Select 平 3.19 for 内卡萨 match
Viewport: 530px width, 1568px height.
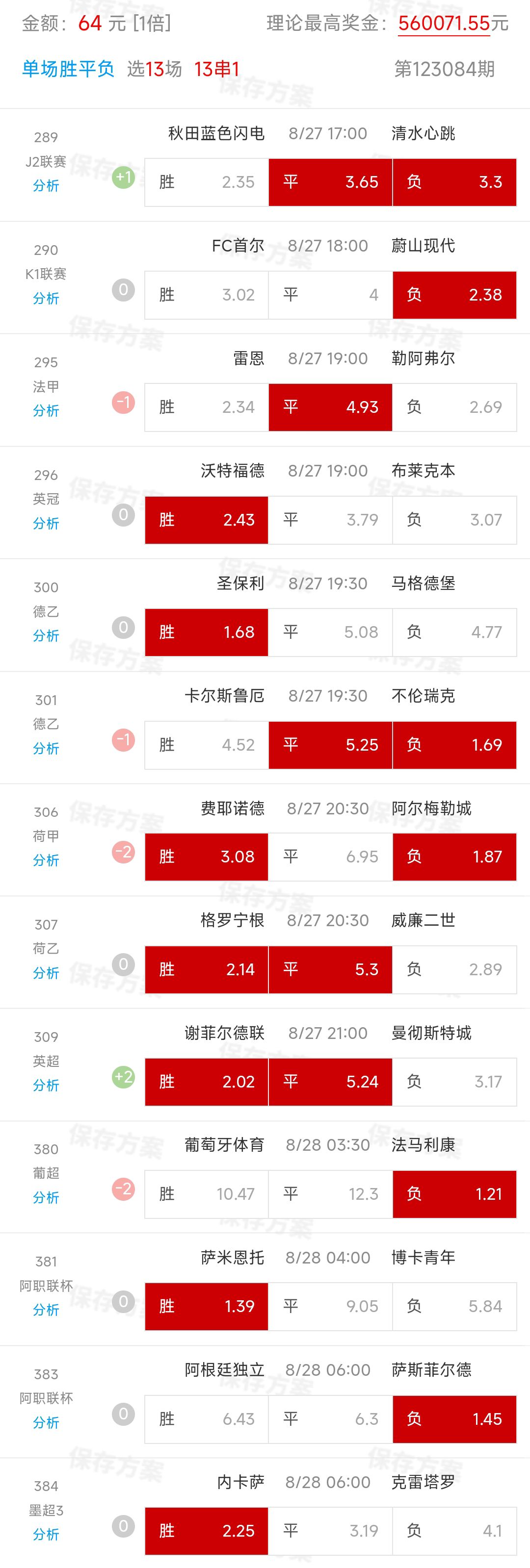point(330,1531)
